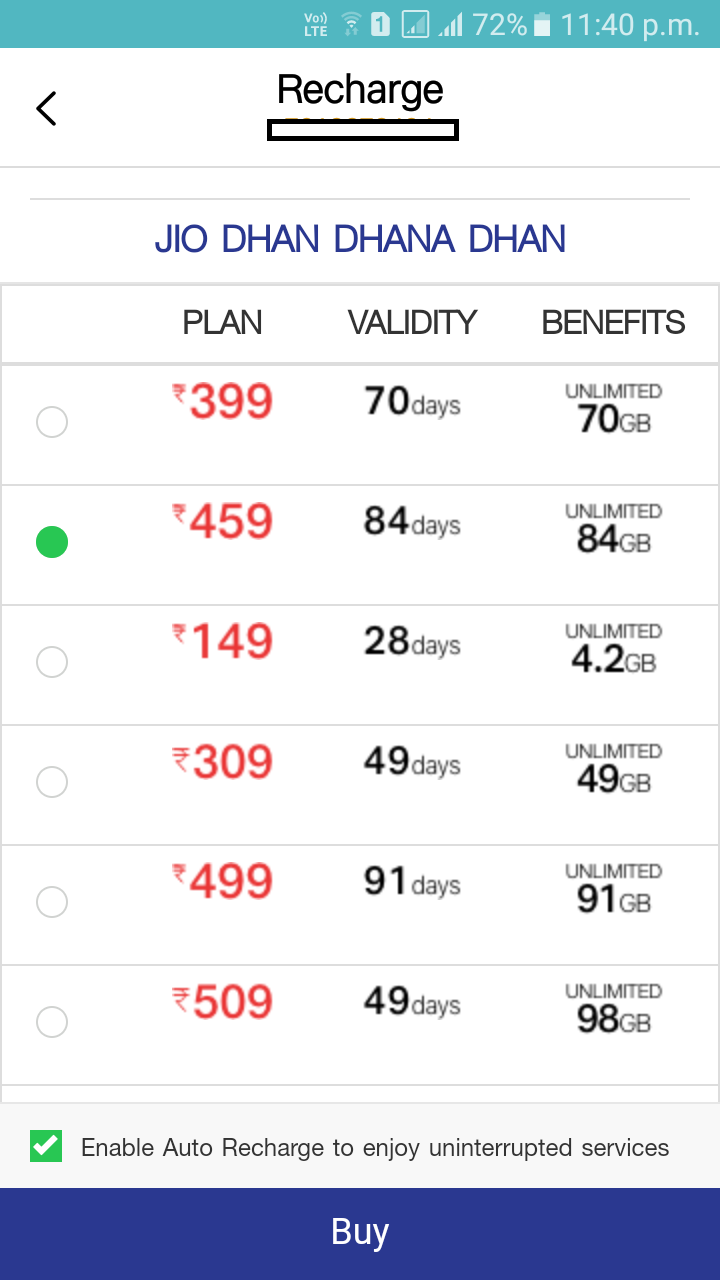Choose the ₹459 84-day plan

tap(360, 545)
